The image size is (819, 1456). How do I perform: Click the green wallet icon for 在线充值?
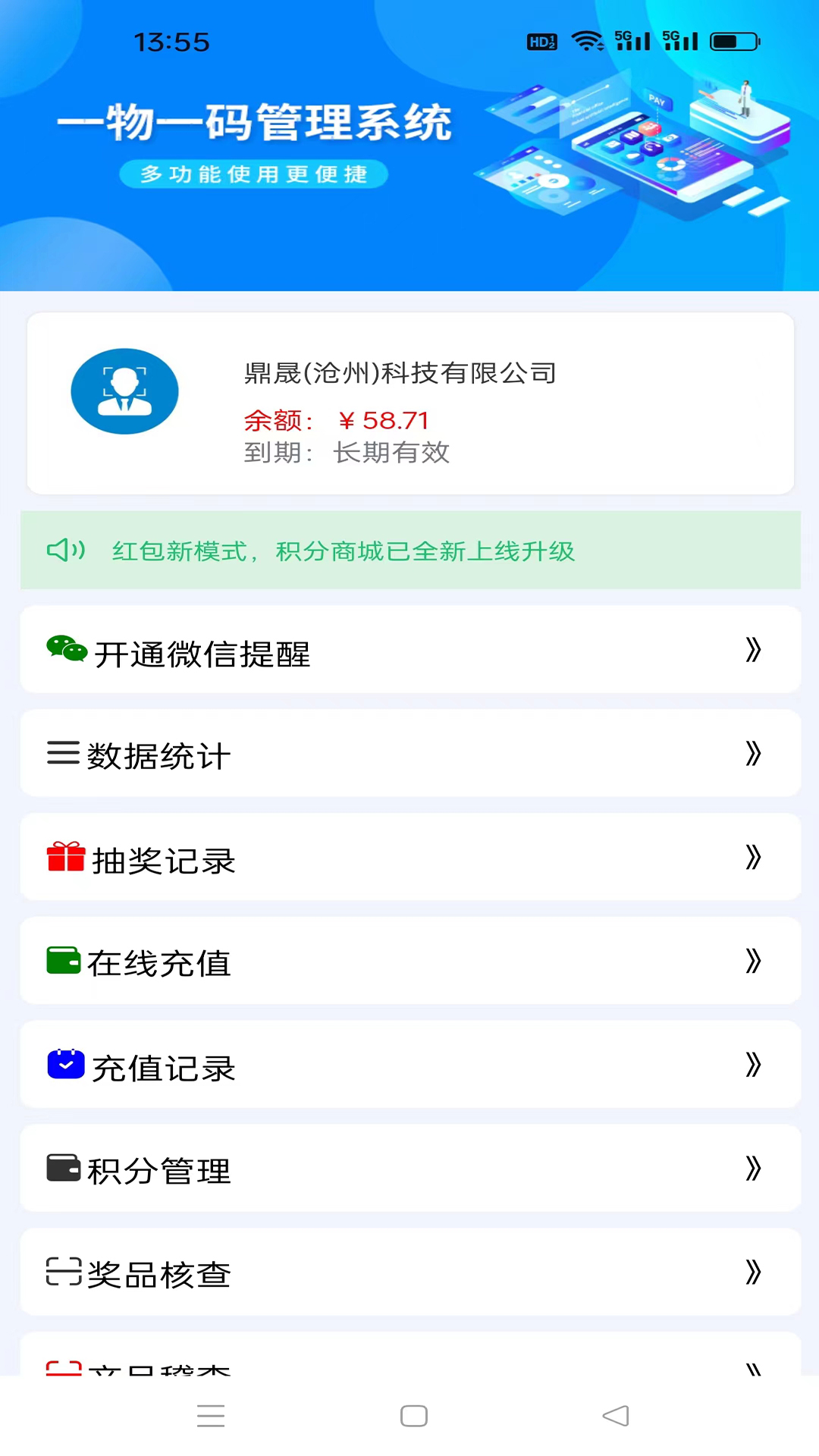64,960
